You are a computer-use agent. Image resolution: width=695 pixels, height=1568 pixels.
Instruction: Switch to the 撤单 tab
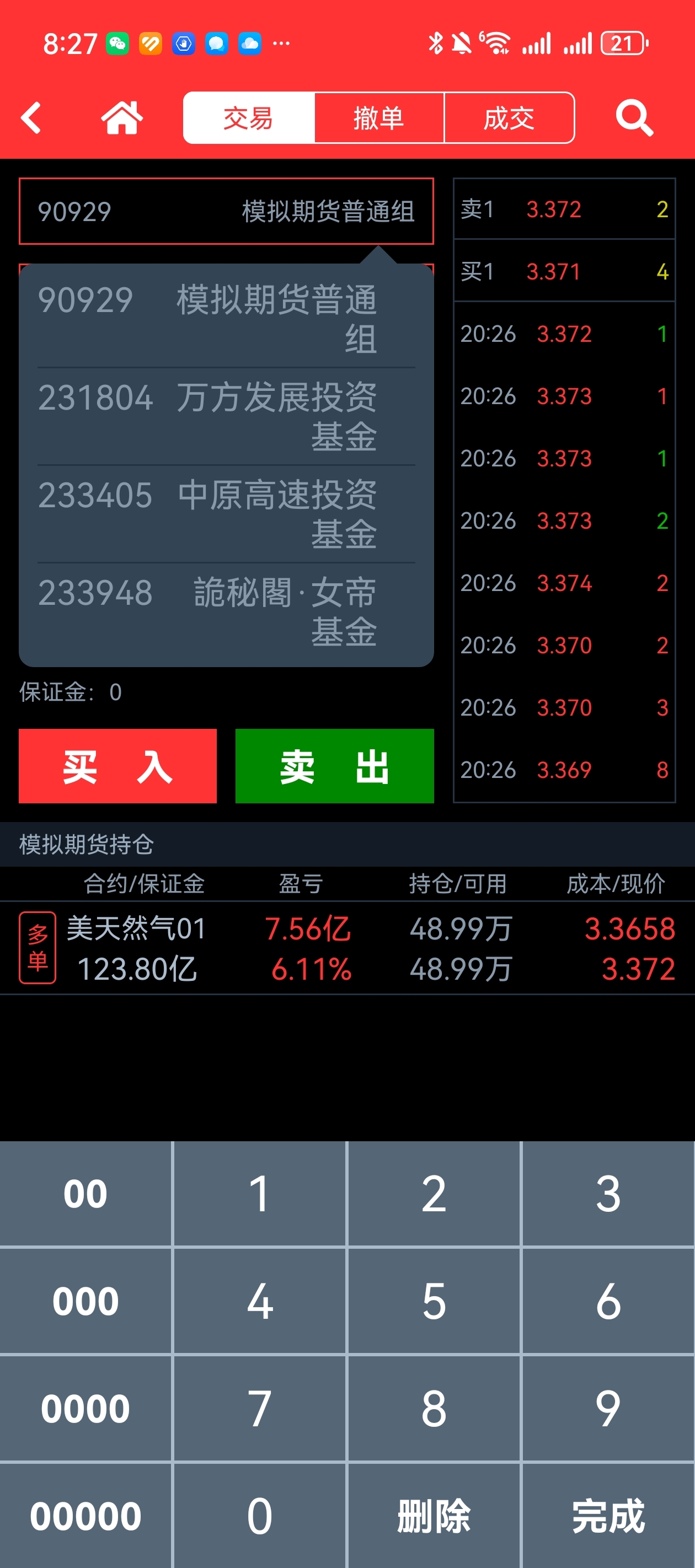click(x=379, y=117)
